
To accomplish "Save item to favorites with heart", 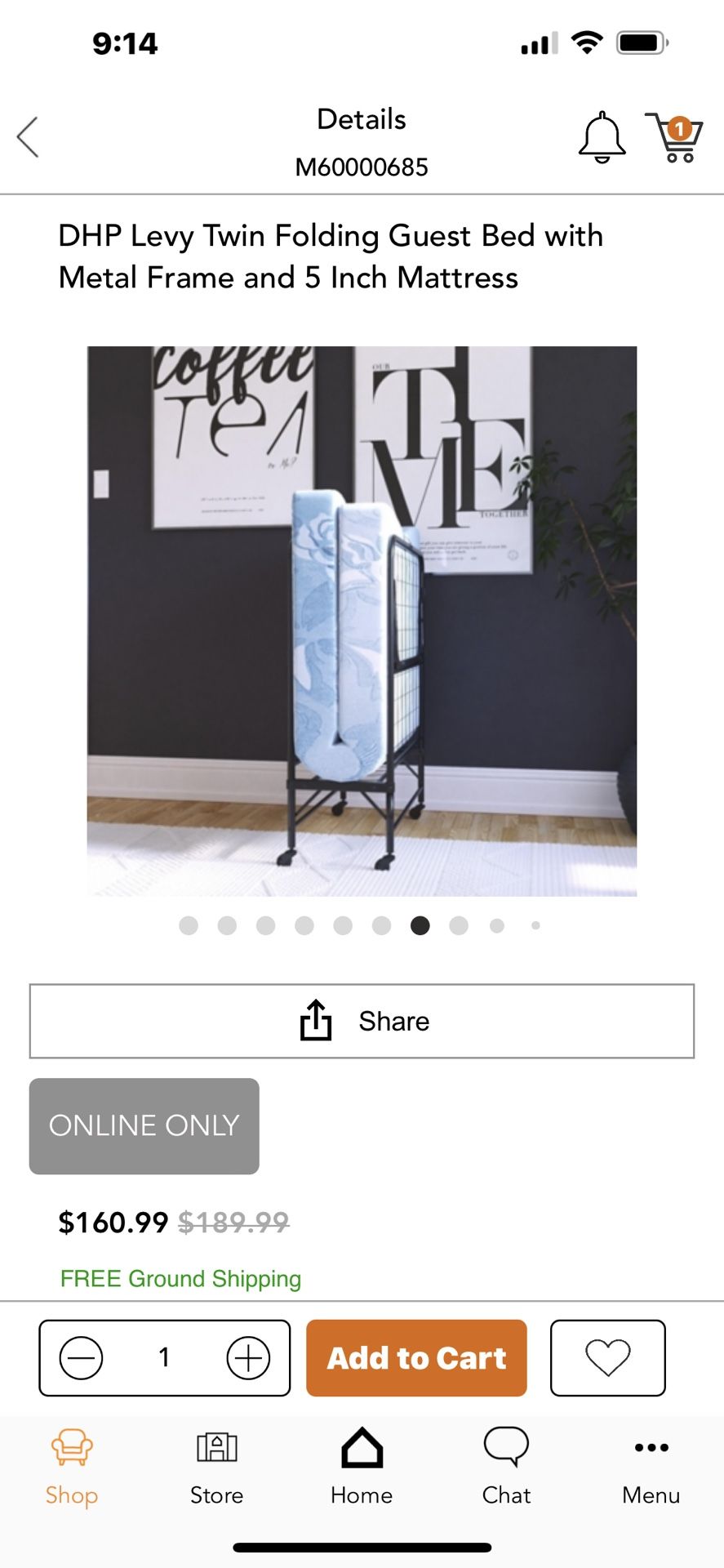I will [x=607, y=1358].
